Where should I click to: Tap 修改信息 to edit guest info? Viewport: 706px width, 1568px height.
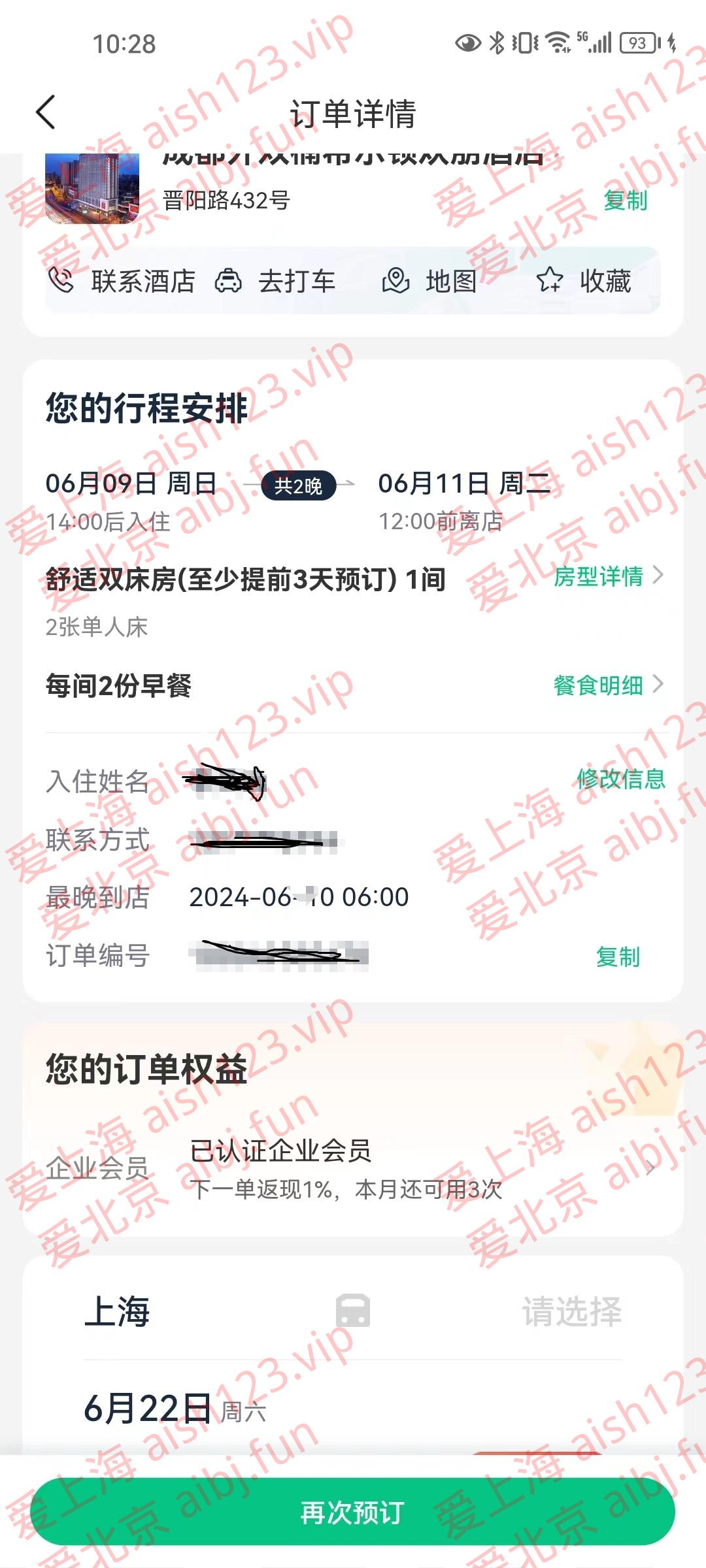pyautogui.click(x=620, y=779)
